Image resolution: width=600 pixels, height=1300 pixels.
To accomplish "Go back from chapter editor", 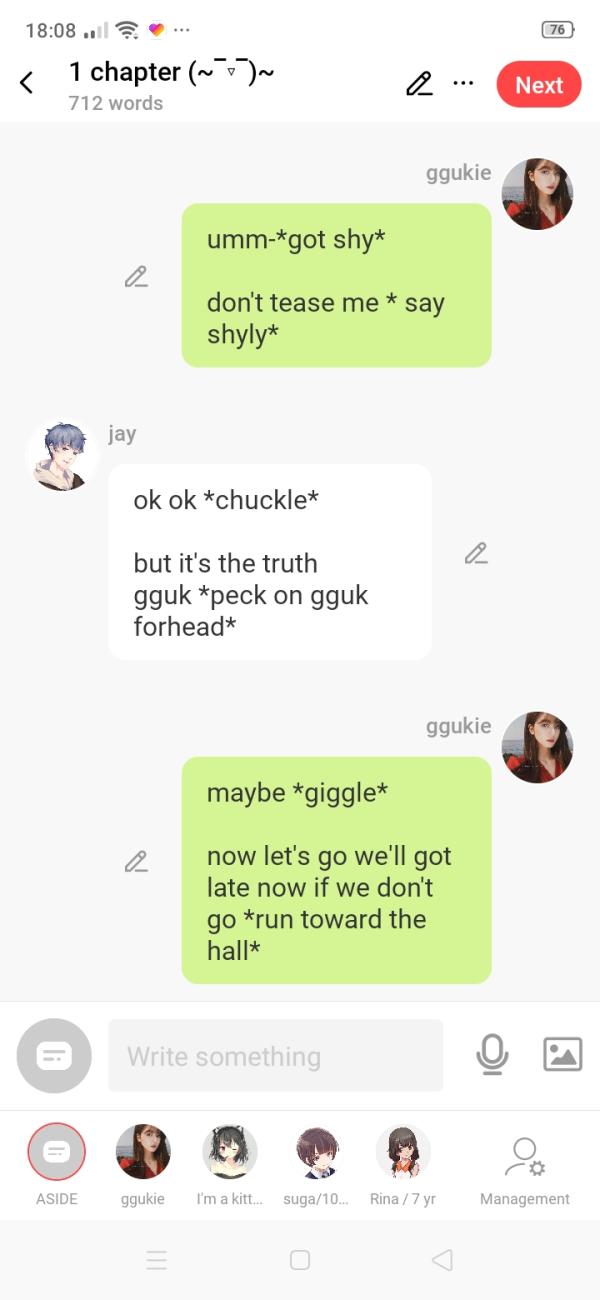I will click(x=27, y=84).
